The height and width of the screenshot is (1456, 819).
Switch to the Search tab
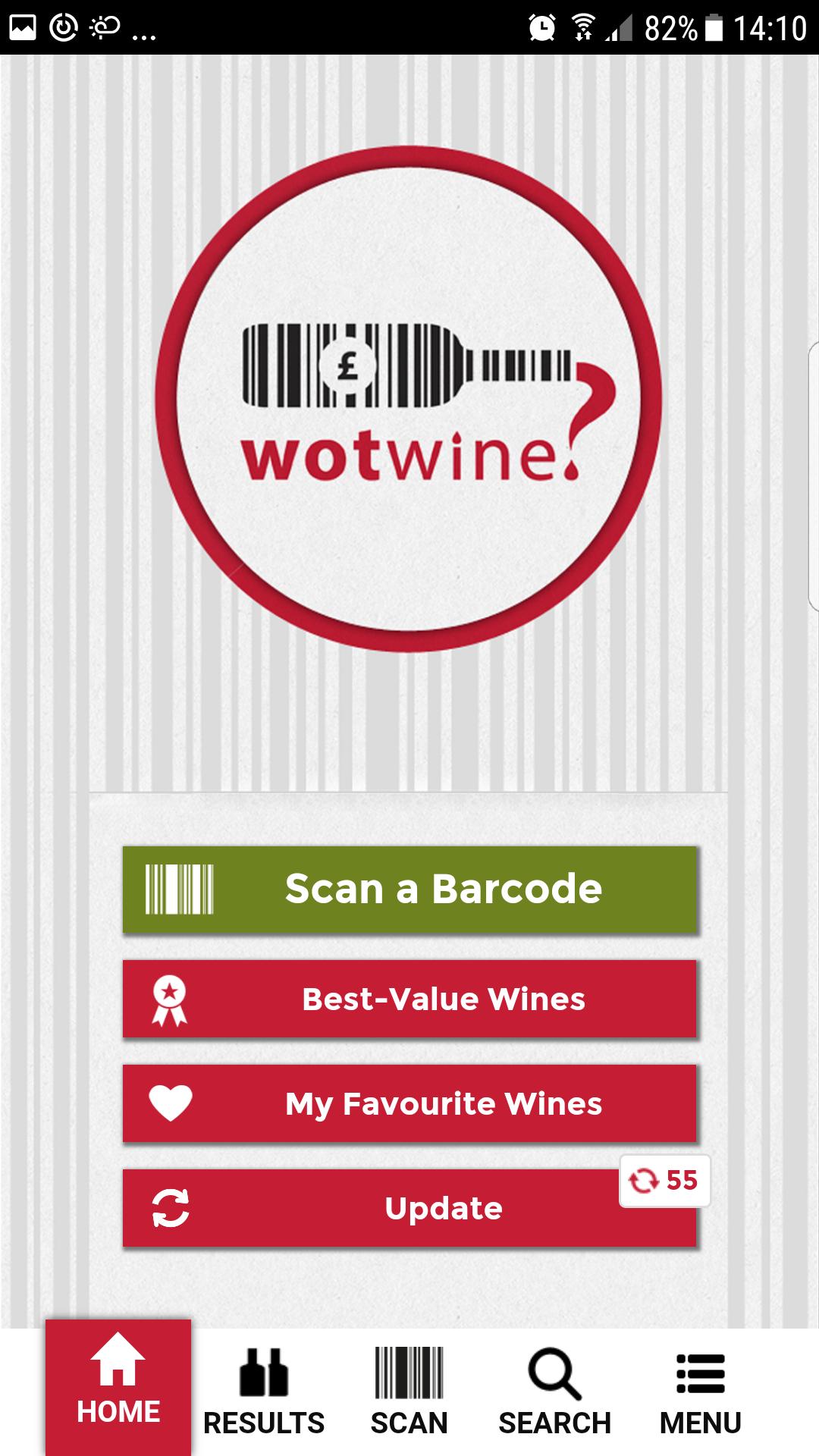coord(554,1392)
